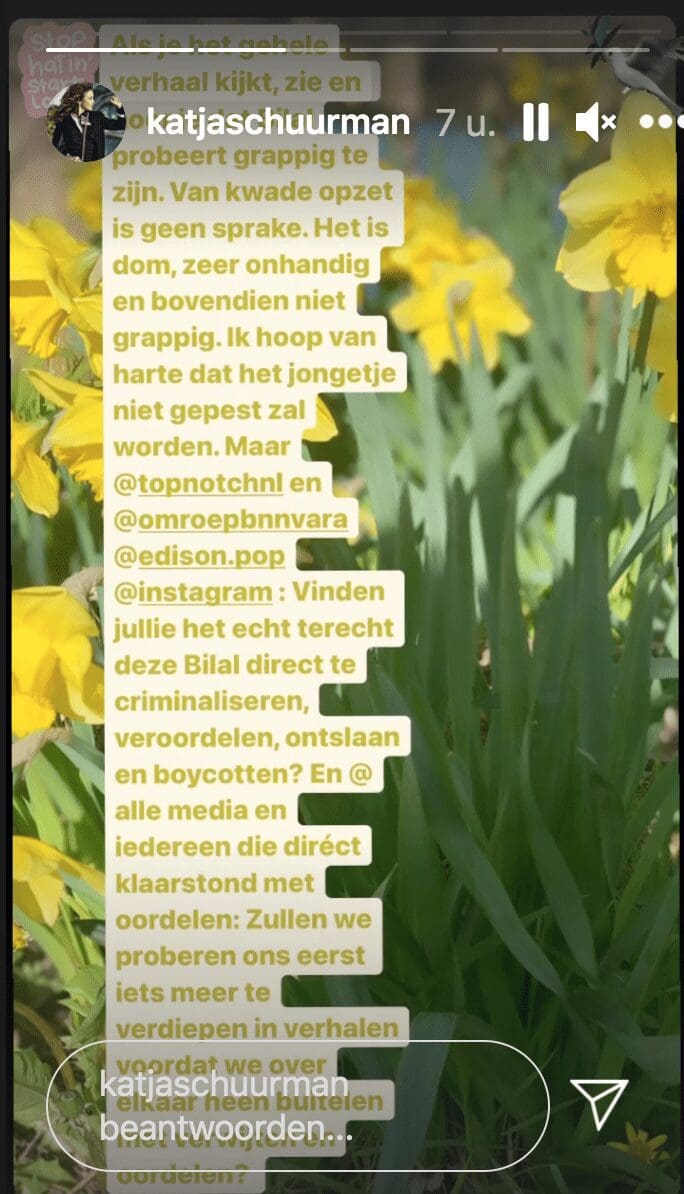Screen dimensions: 684x1194
Task: Open katjaschuurman's profile picture
Action: [x=86, y=123]
